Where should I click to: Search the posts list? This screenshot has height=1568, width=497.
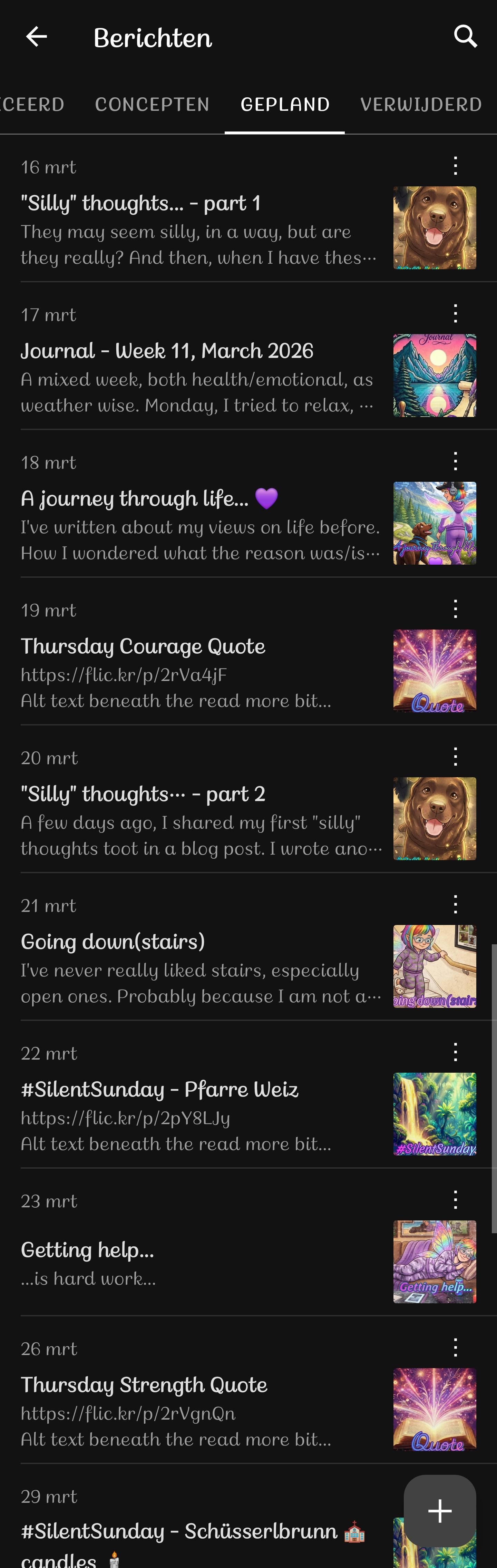pyautogui.click(x=465, y=37)
